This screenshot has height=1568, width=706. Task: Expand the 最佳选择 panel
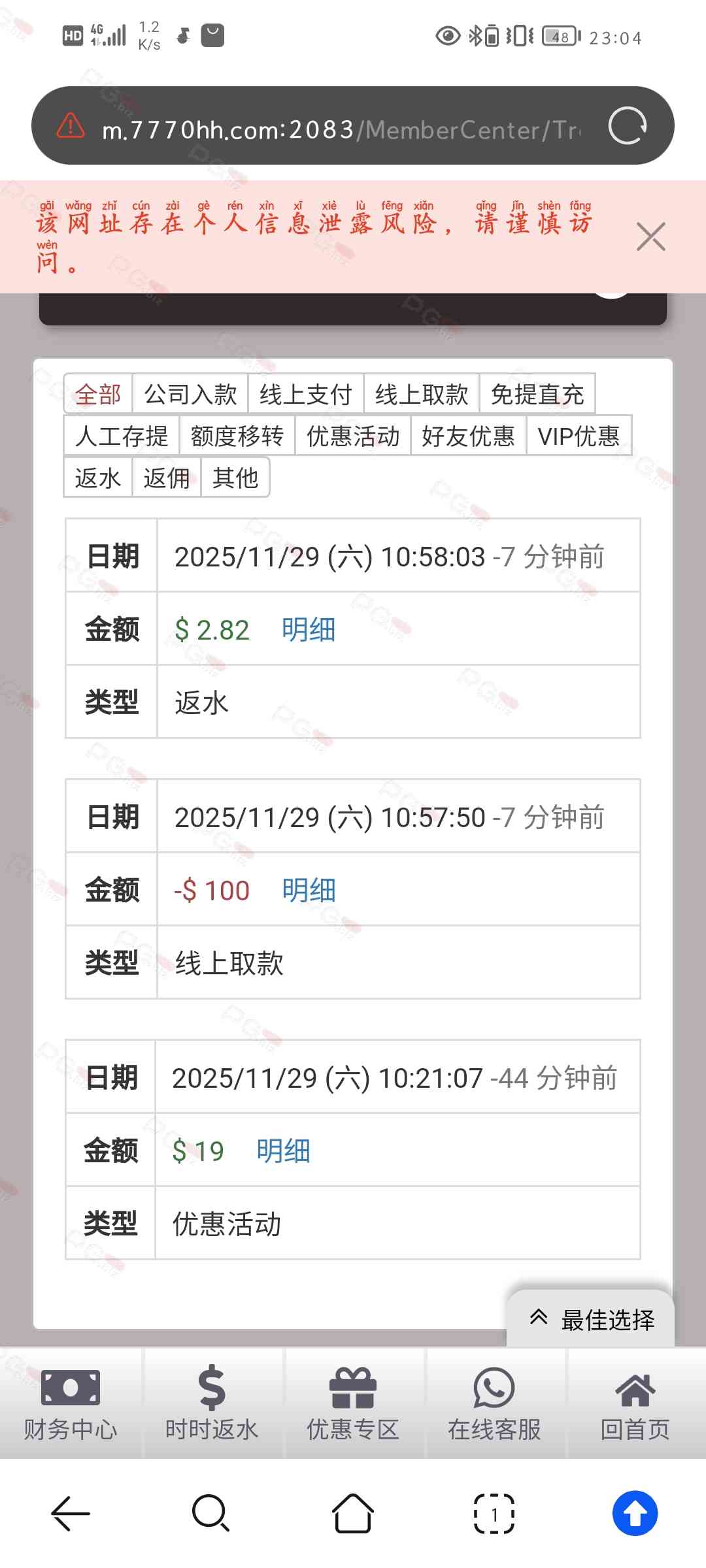pos(591,1320)
